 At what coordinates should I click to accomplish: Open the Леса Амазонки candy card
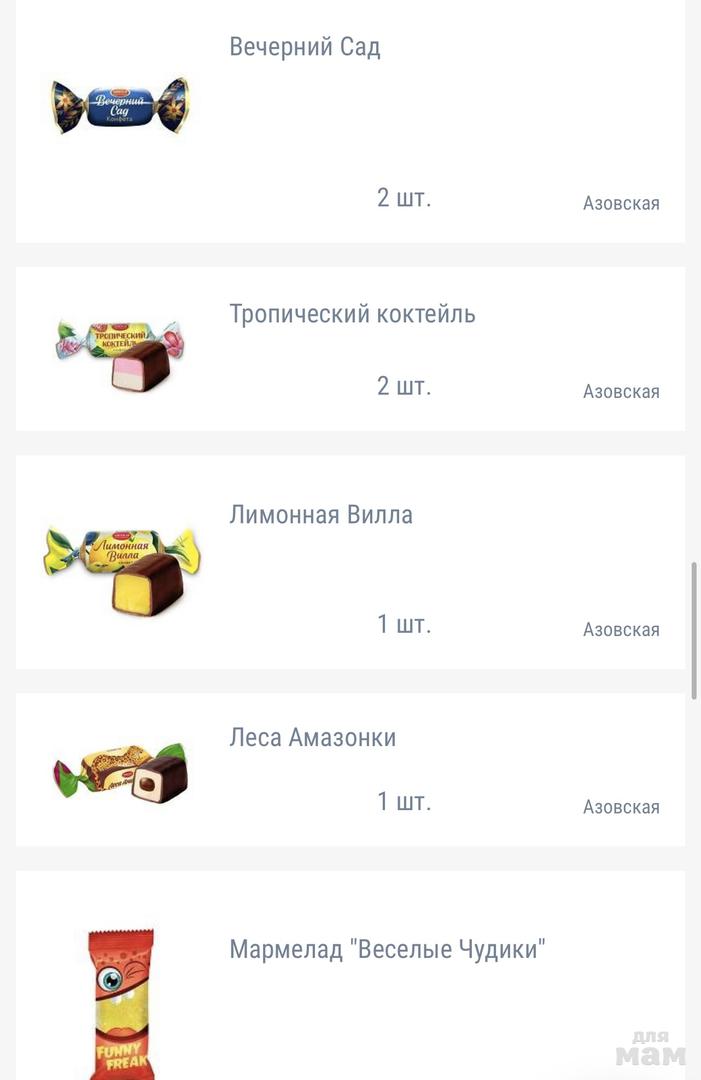tap(350, 769)
